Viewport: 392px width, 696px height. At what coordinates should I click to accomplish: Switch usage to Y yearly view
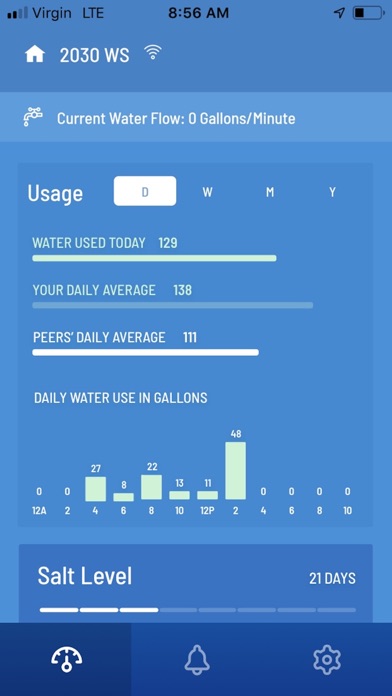click(332, 192)
